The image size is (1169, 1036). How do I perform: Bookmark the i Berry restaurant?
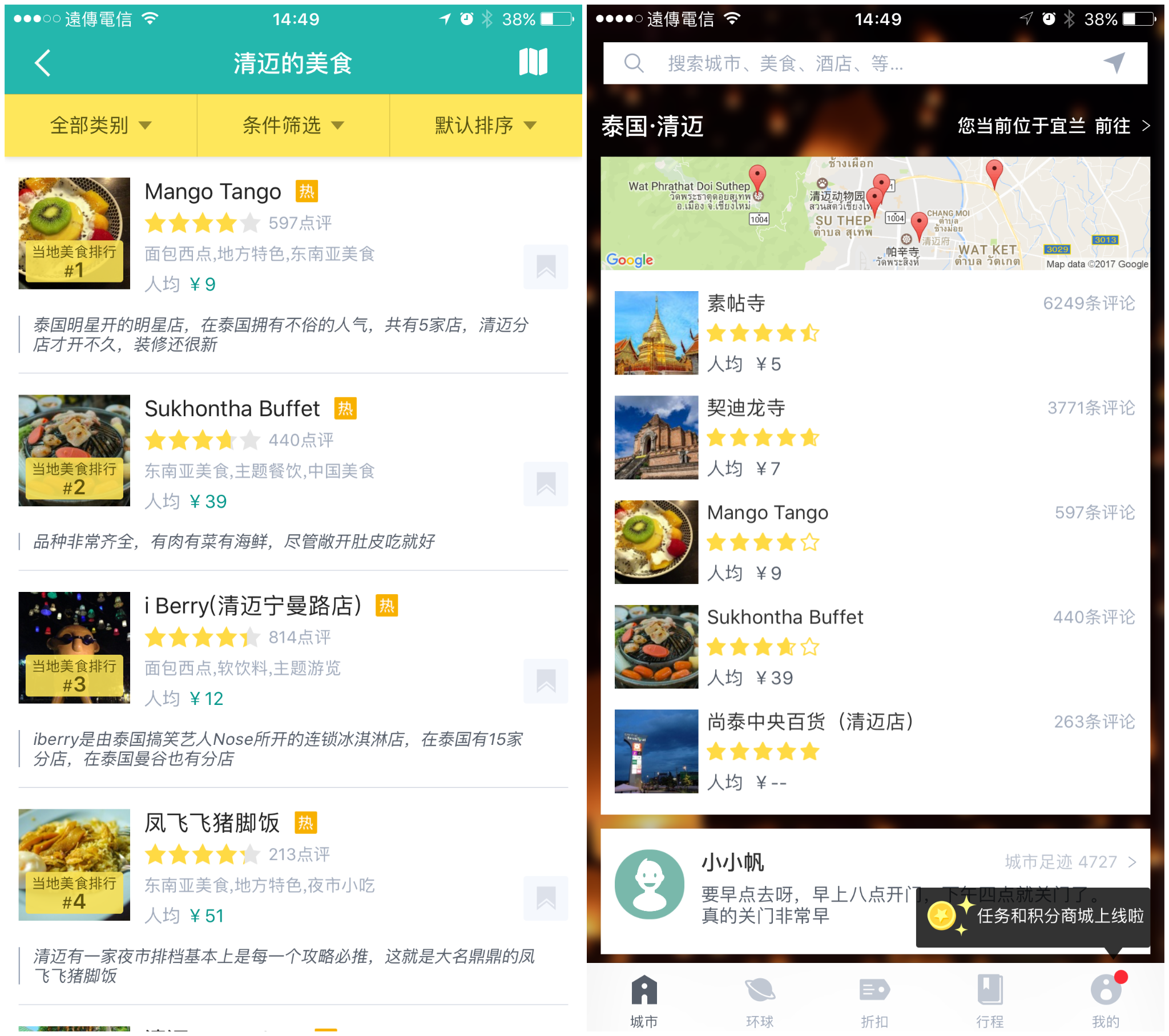coord(546,682)
